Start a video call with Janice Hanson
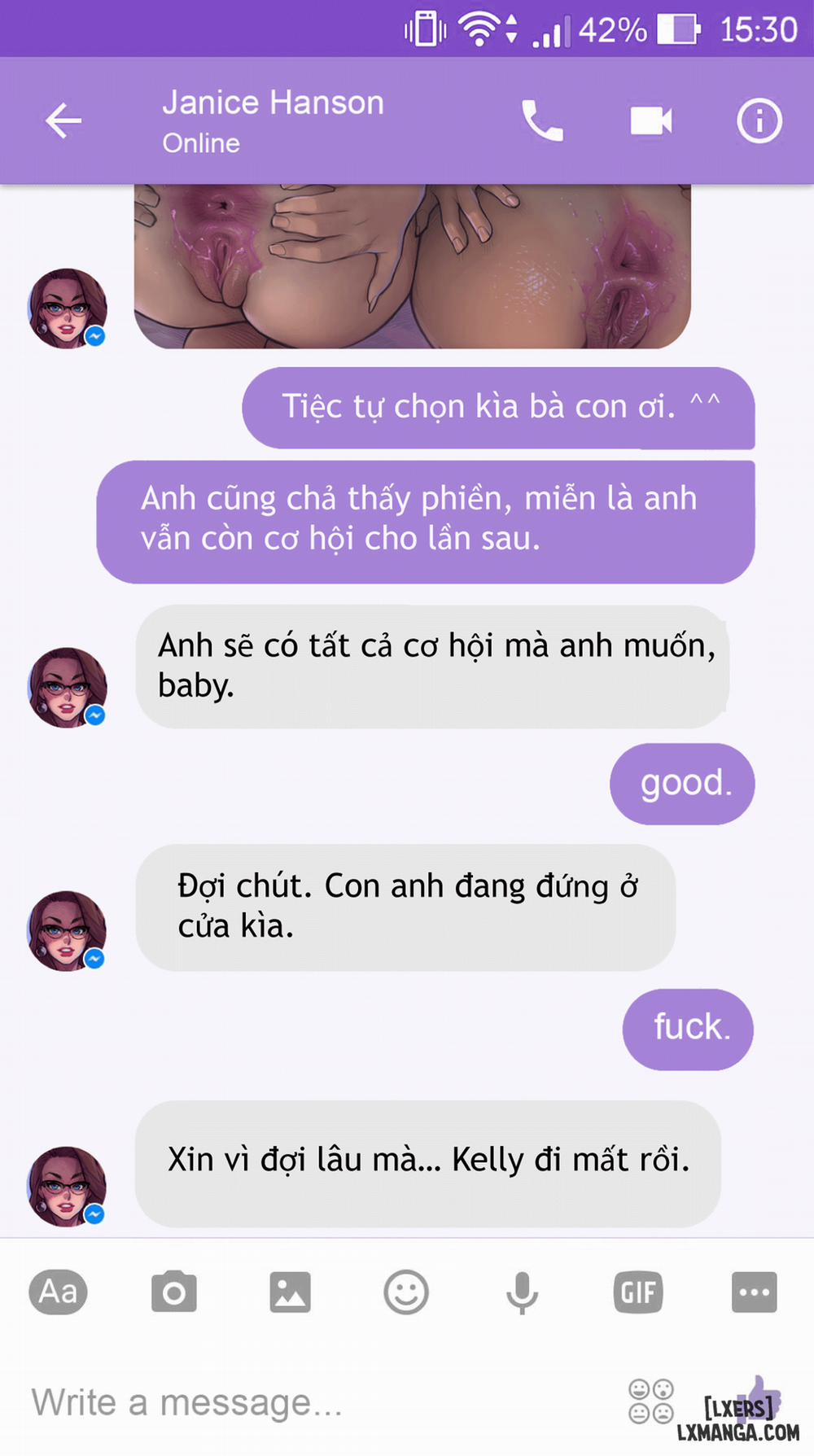 click(x=651, y=120)
